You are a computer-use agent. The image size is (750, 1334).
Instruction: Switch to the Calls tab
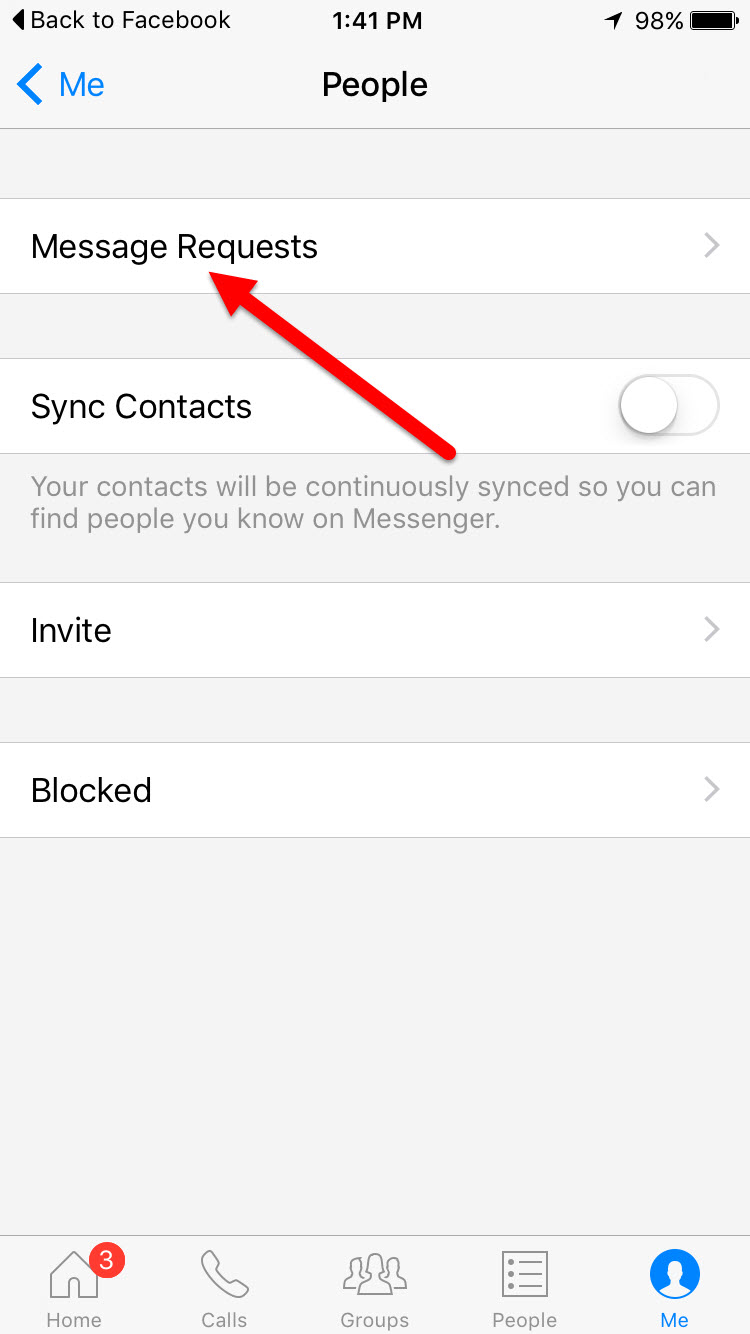click(224, 1288)
